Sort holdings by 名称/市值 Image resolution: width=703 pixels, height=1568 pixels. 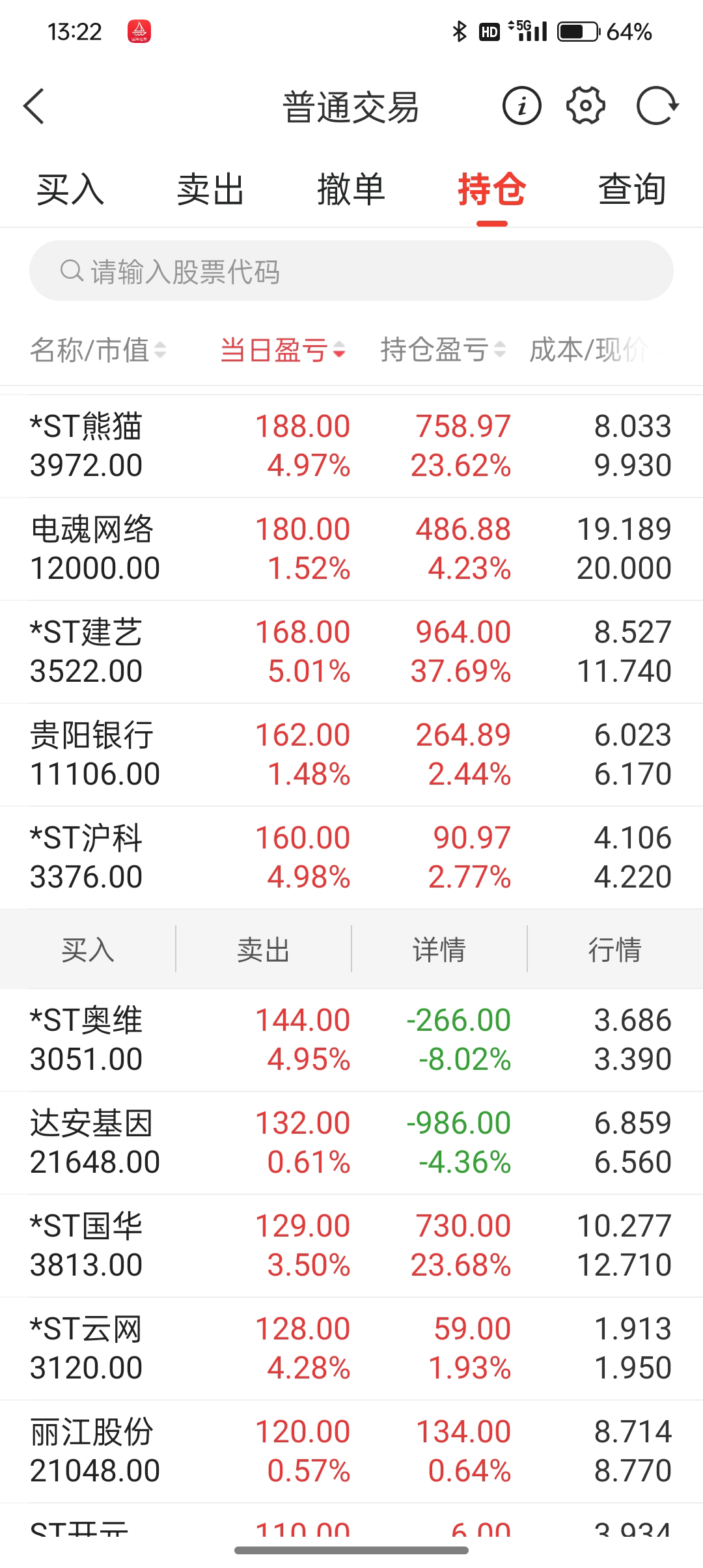(x=98, y=350)
